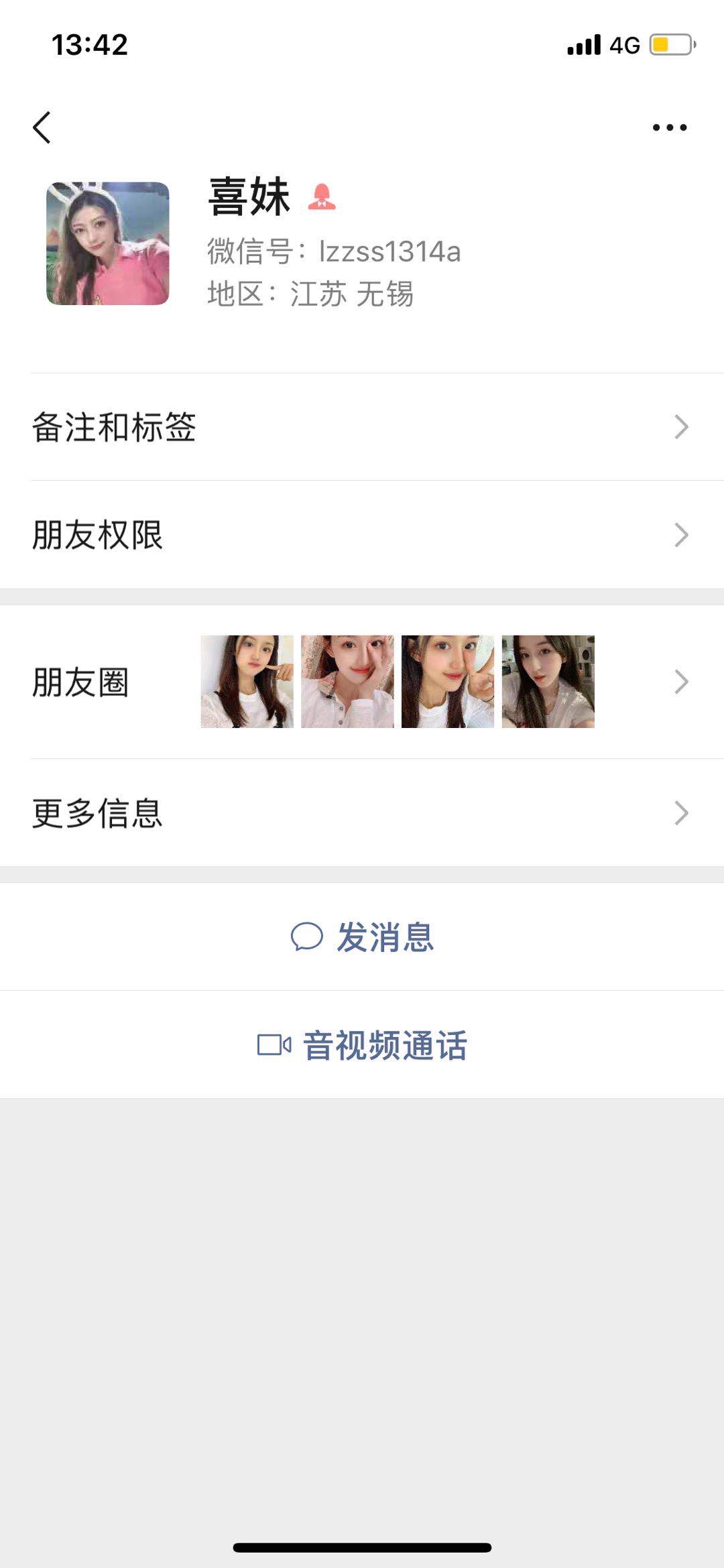Open the three-dot more options menu
Viewport: 724px width, 1568px height.
point(669,127)
